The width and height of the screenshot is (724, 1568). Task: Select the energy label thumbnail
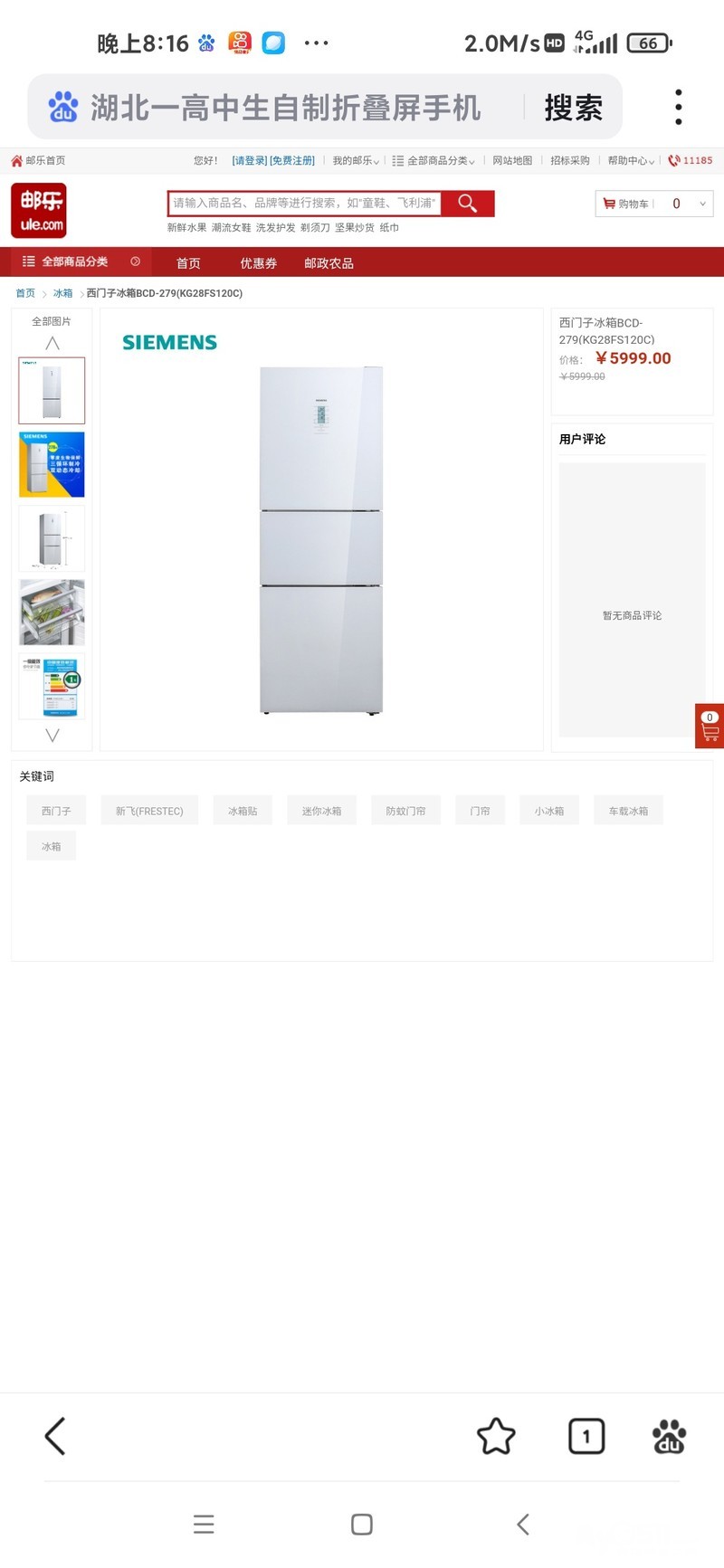(52, 687)
